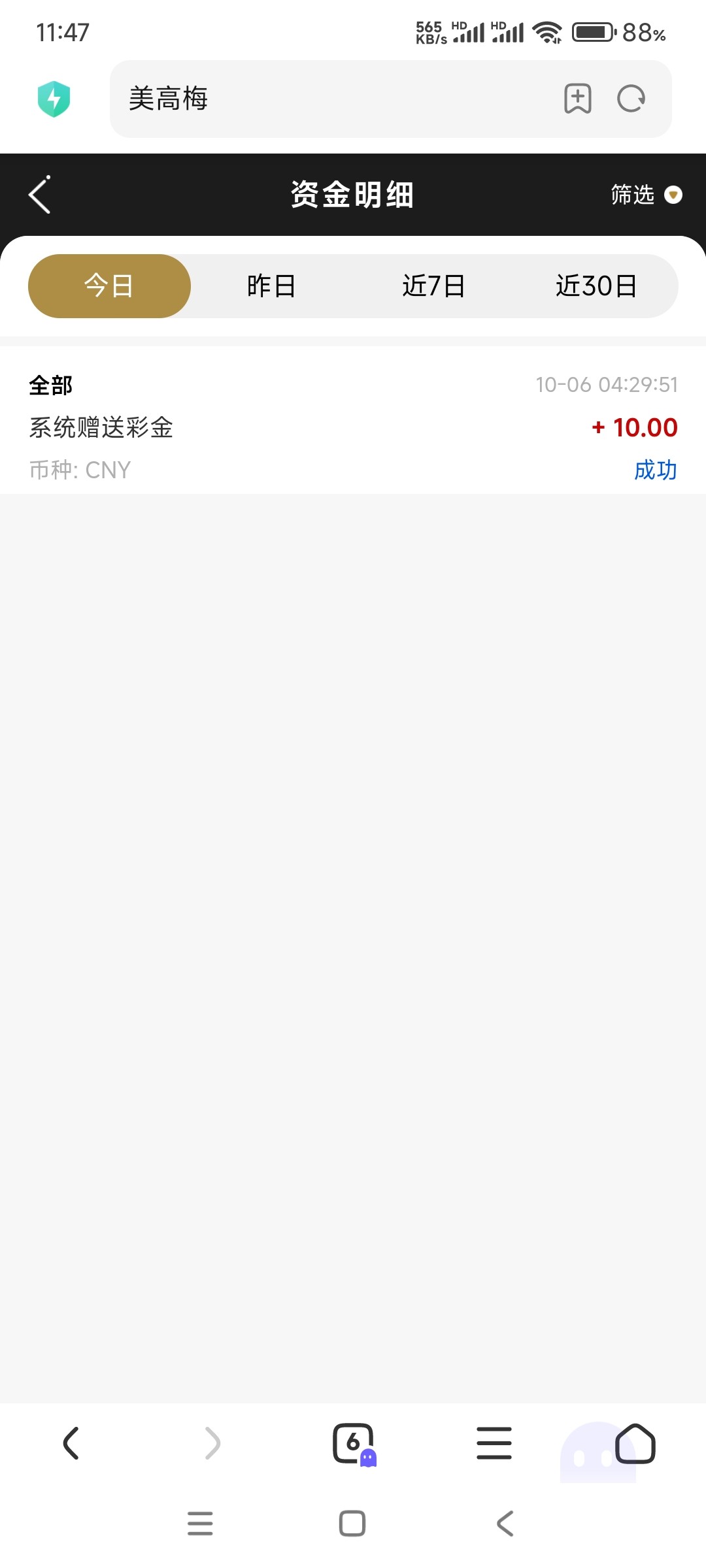Tap the system recent apps button

[200, 1524]
